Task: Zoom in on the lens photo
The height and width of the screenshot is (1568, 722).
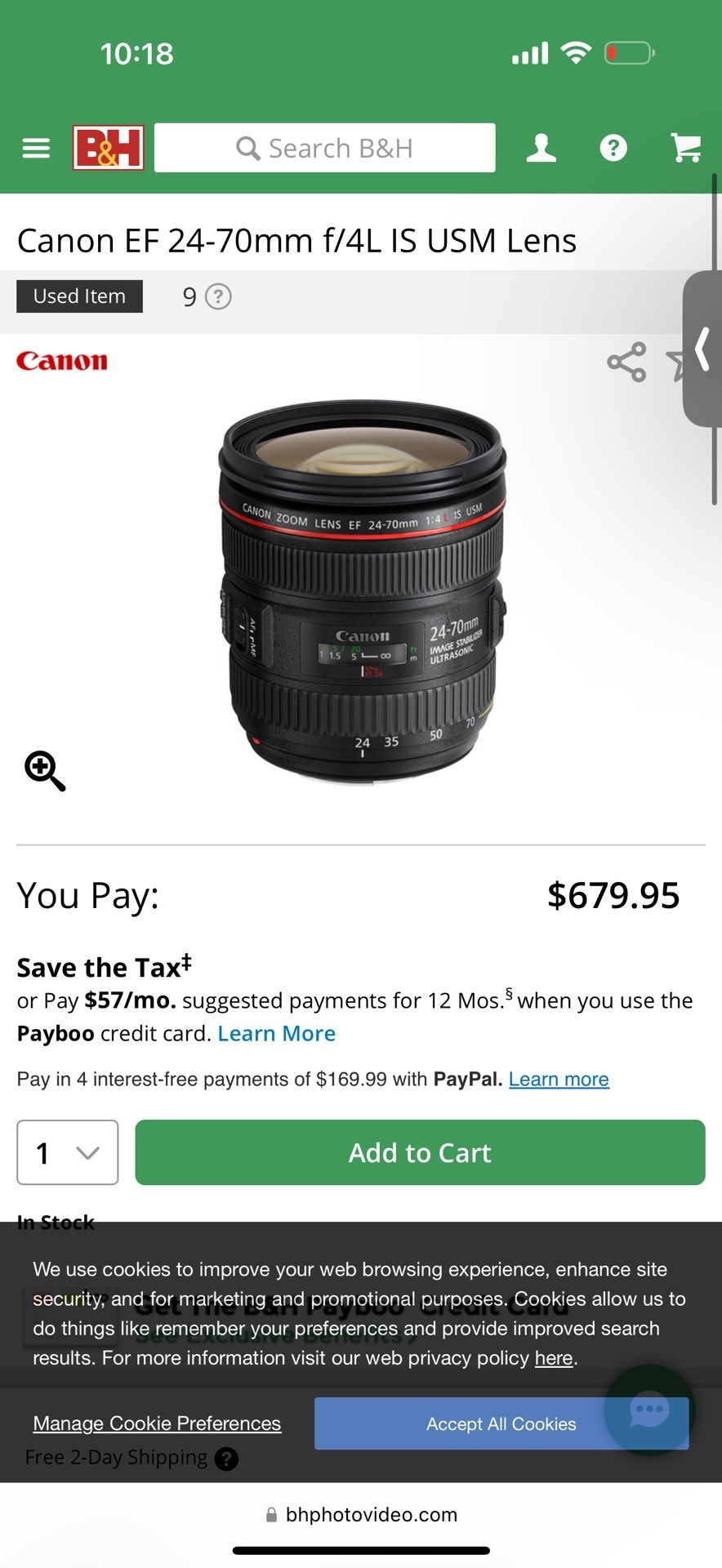Action: [x=45, y=771]
